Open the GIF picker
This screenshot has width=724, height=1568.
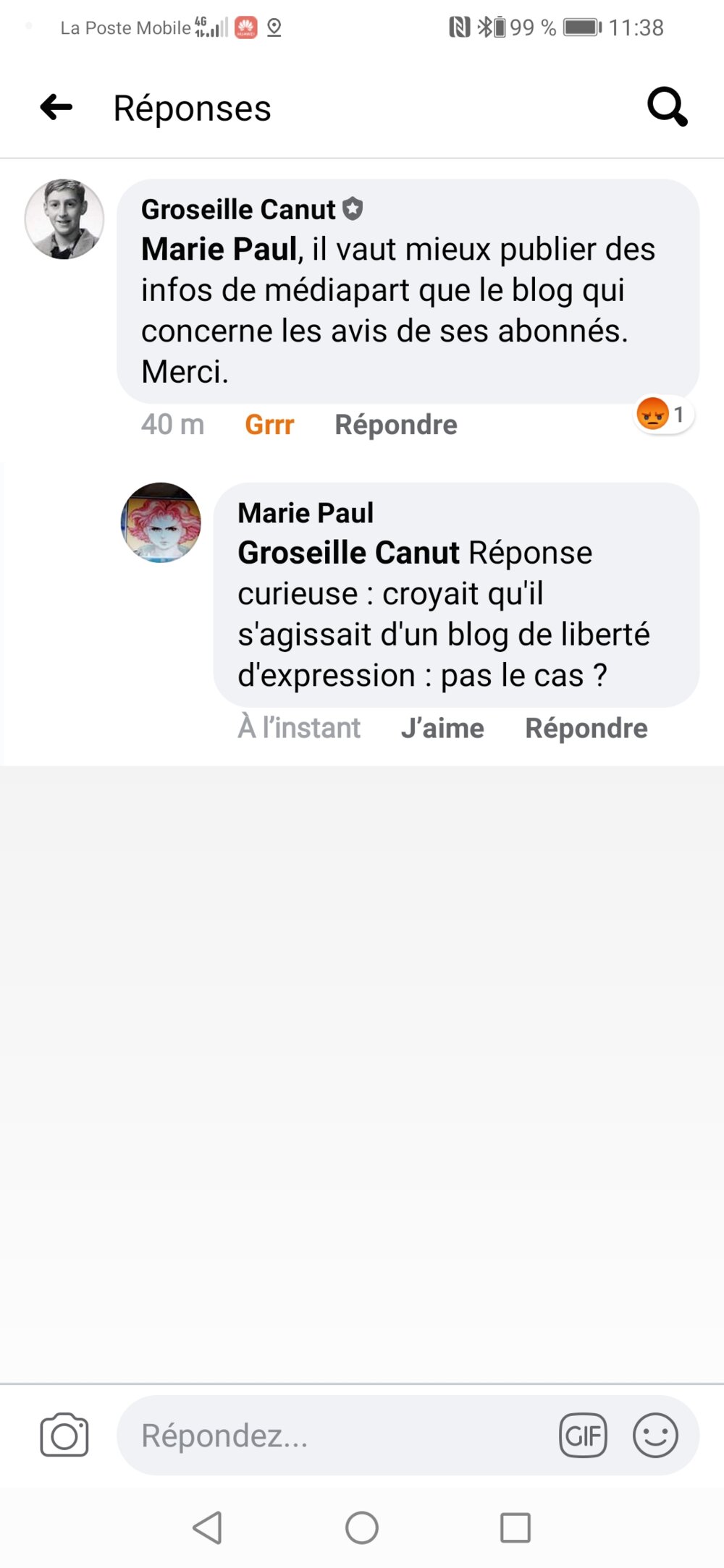[583, 1436]
